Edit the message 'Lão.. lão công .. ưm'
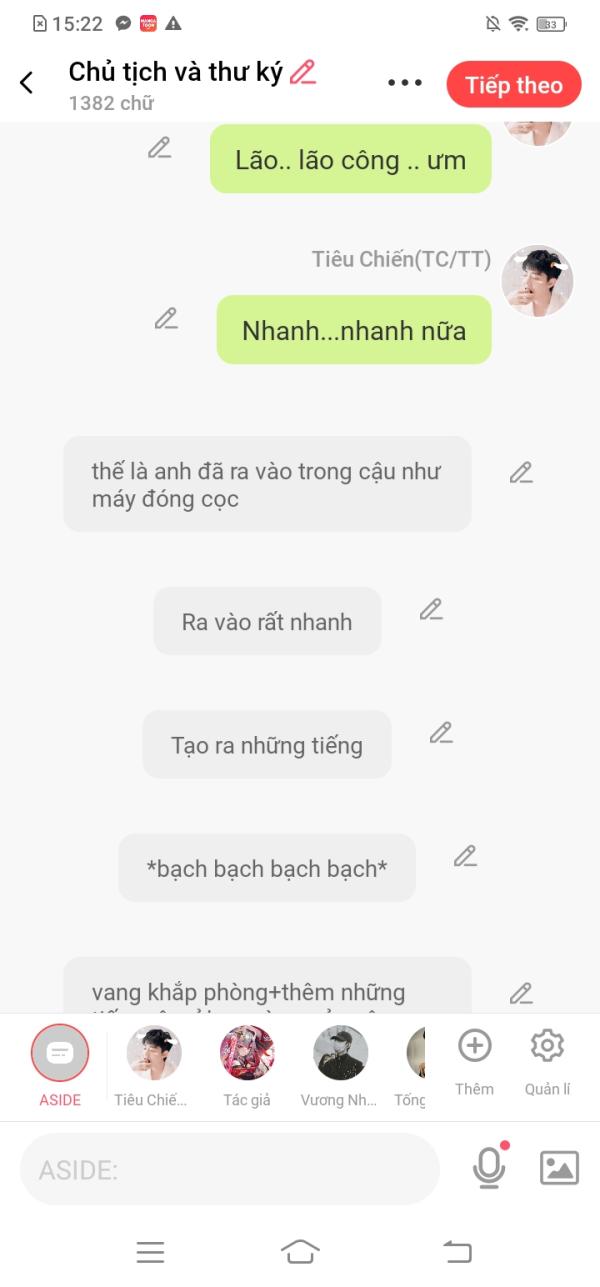This screenshot has height=1287, width=600. (x=159, y=148)
